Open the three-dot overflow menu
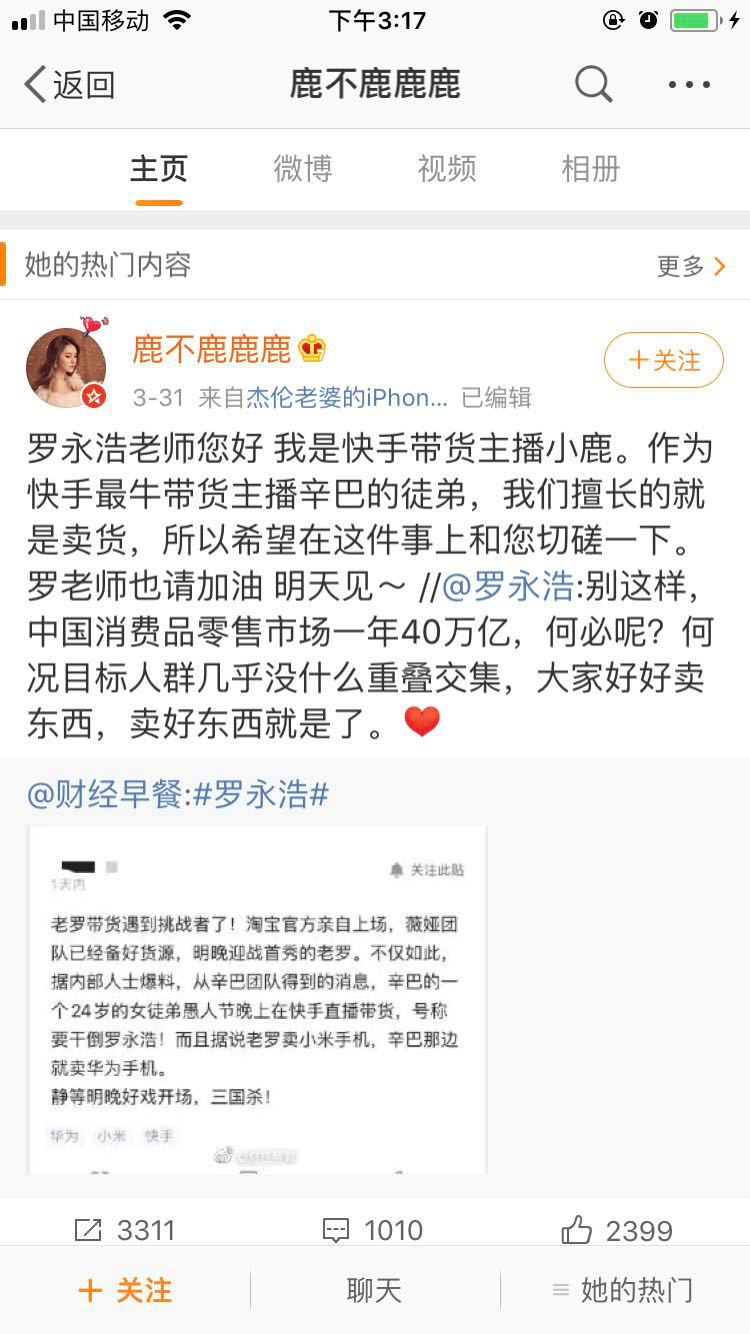 click(689, 85)
